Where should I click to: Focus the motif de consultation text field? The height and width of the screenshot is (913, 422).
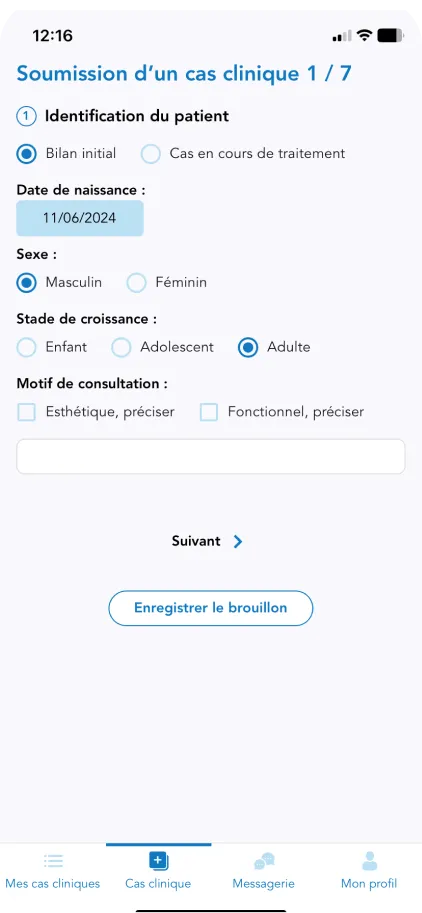211,456
